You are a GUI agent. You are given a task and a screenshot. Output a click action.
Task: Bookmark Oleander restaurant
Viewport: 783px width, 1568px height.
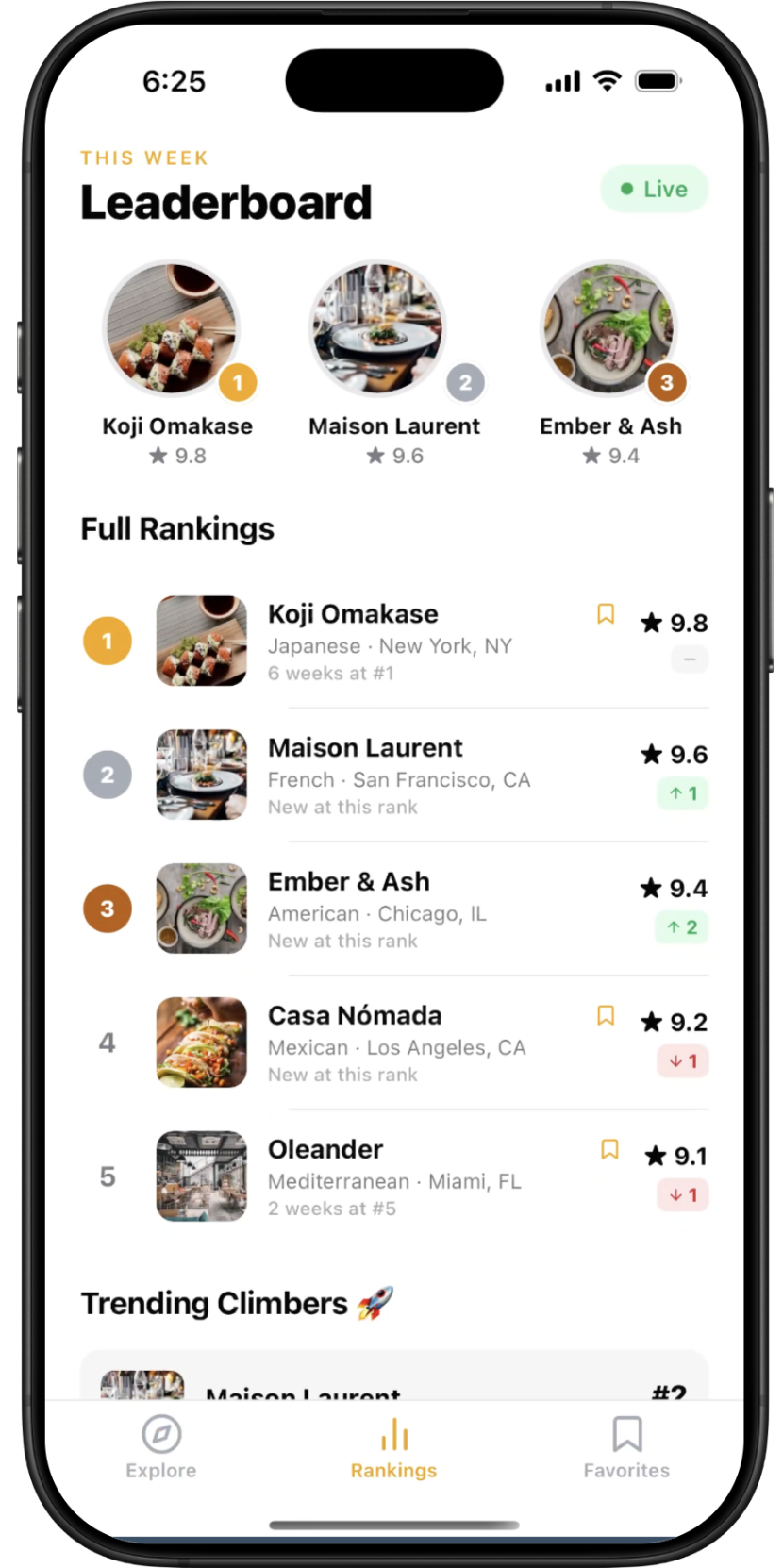[x=609, y=1150]
